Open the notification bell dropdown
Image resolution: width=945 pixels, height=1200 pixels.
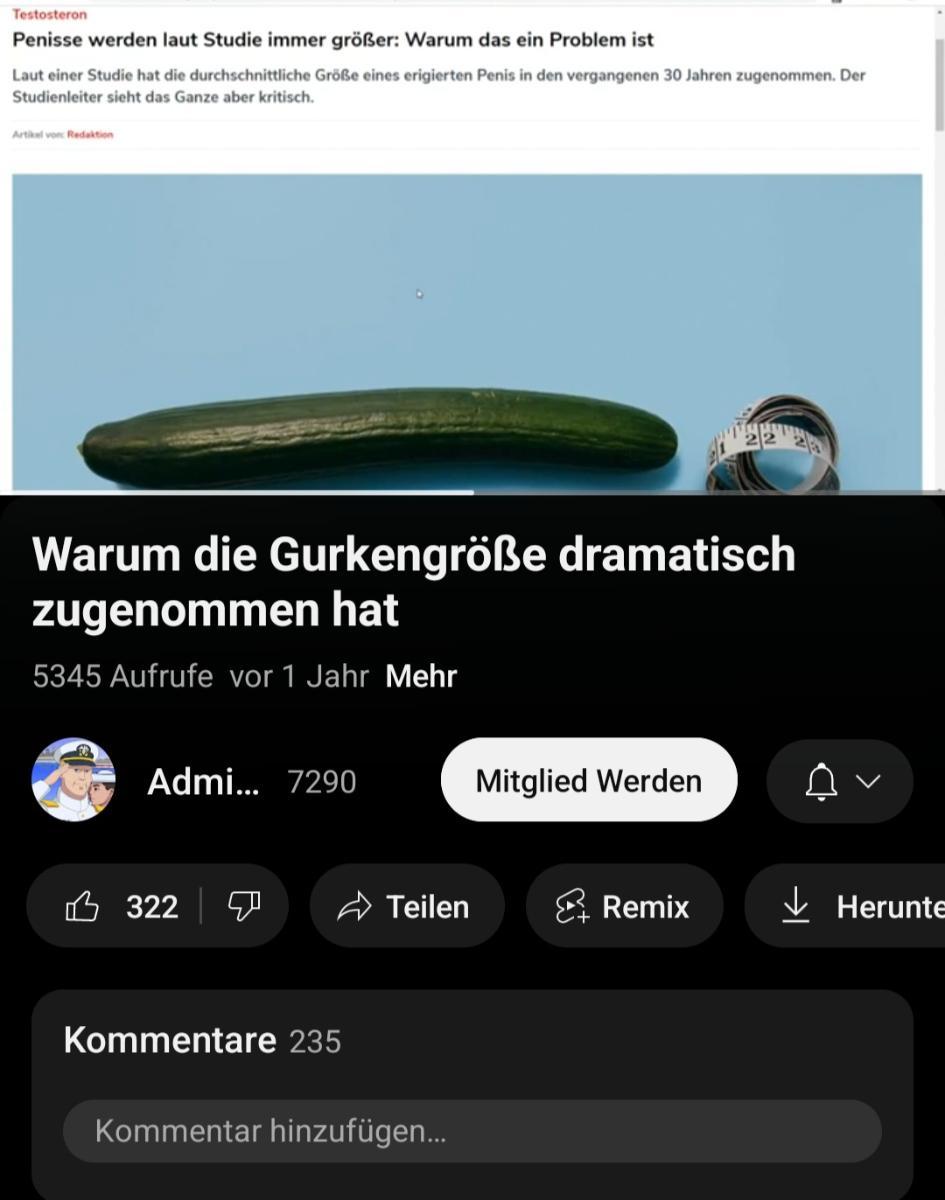pos(839,781)
